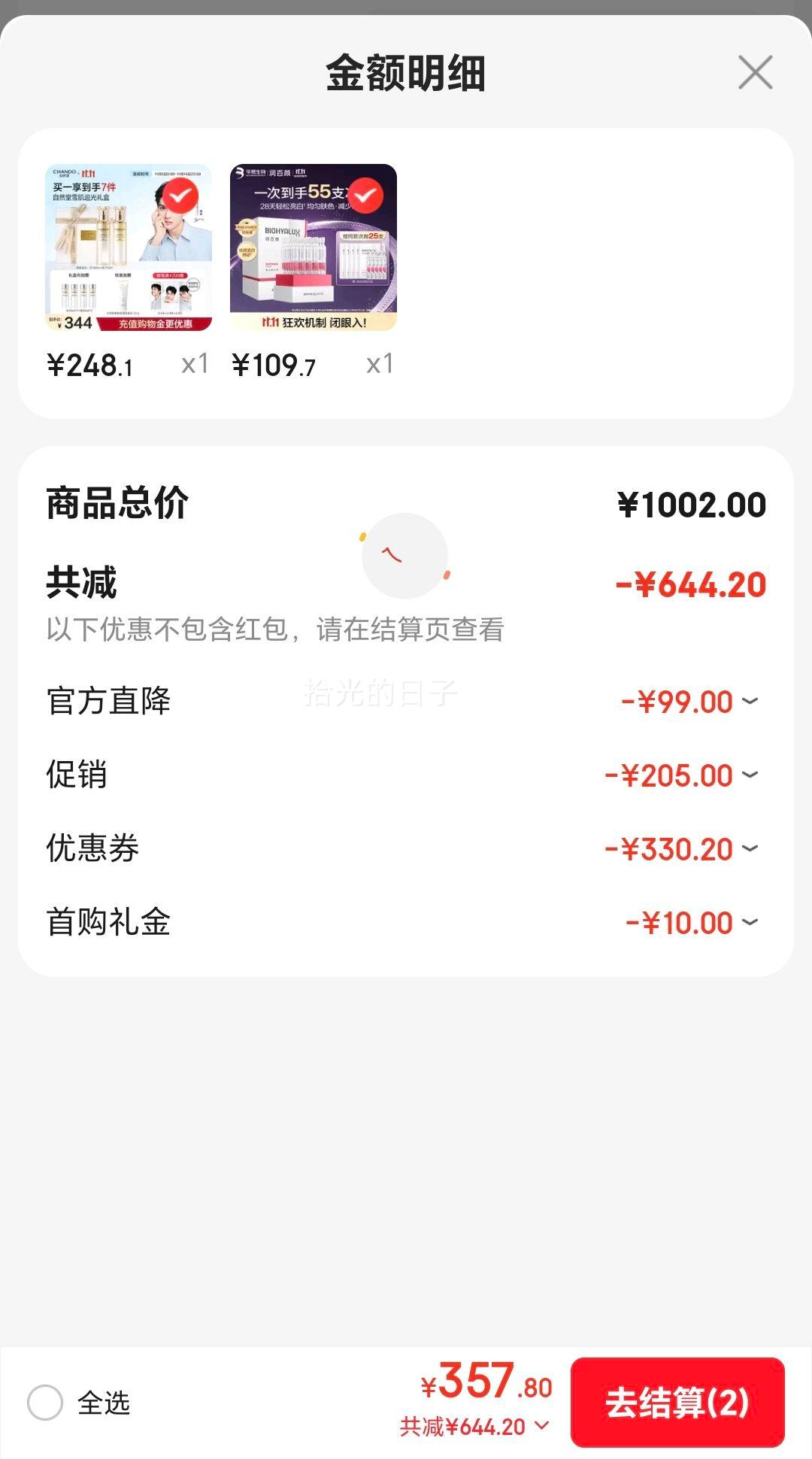The width and height of the screenshot is (812, 1459).
Task: Collapse the 共减¥644.20 summary at the bottom
Action: 541,1426
